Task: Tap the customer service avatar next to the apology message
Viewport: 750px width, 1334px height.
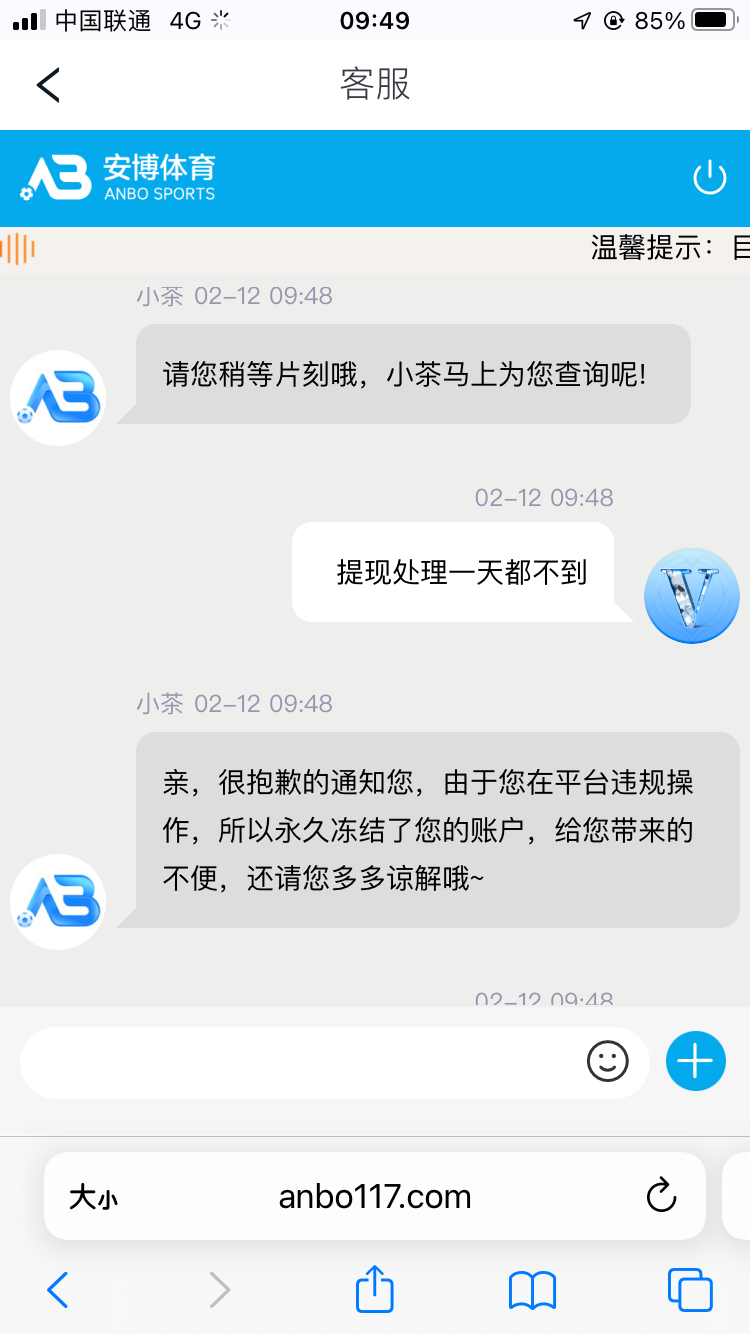Action: pyautogui.click(x=57, y=901)
